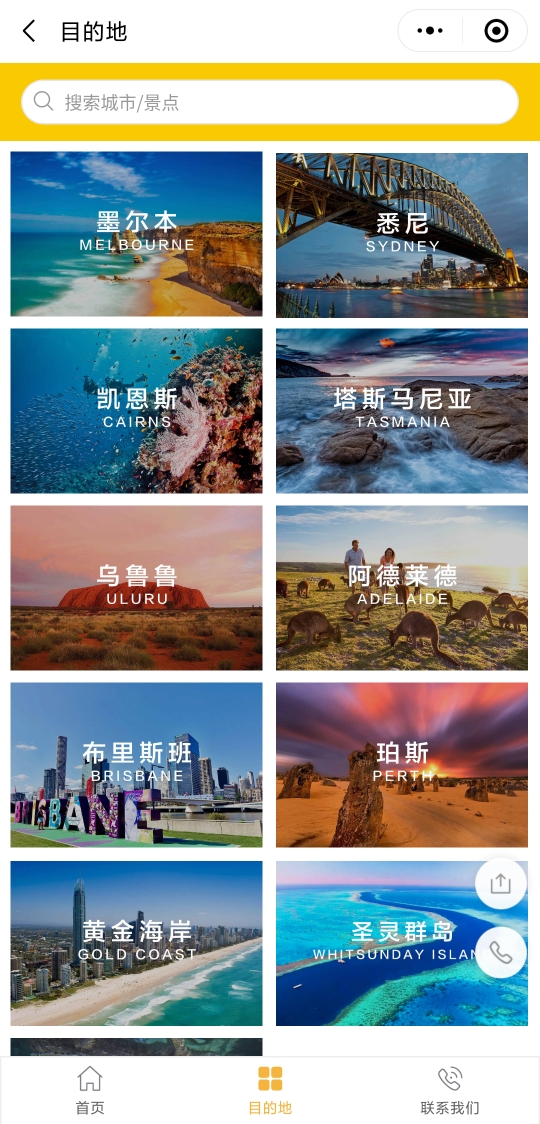This screenshot has height=1124, width=540.
Task: Open the mini program overflow menu
Action: (x=430, y=31)
